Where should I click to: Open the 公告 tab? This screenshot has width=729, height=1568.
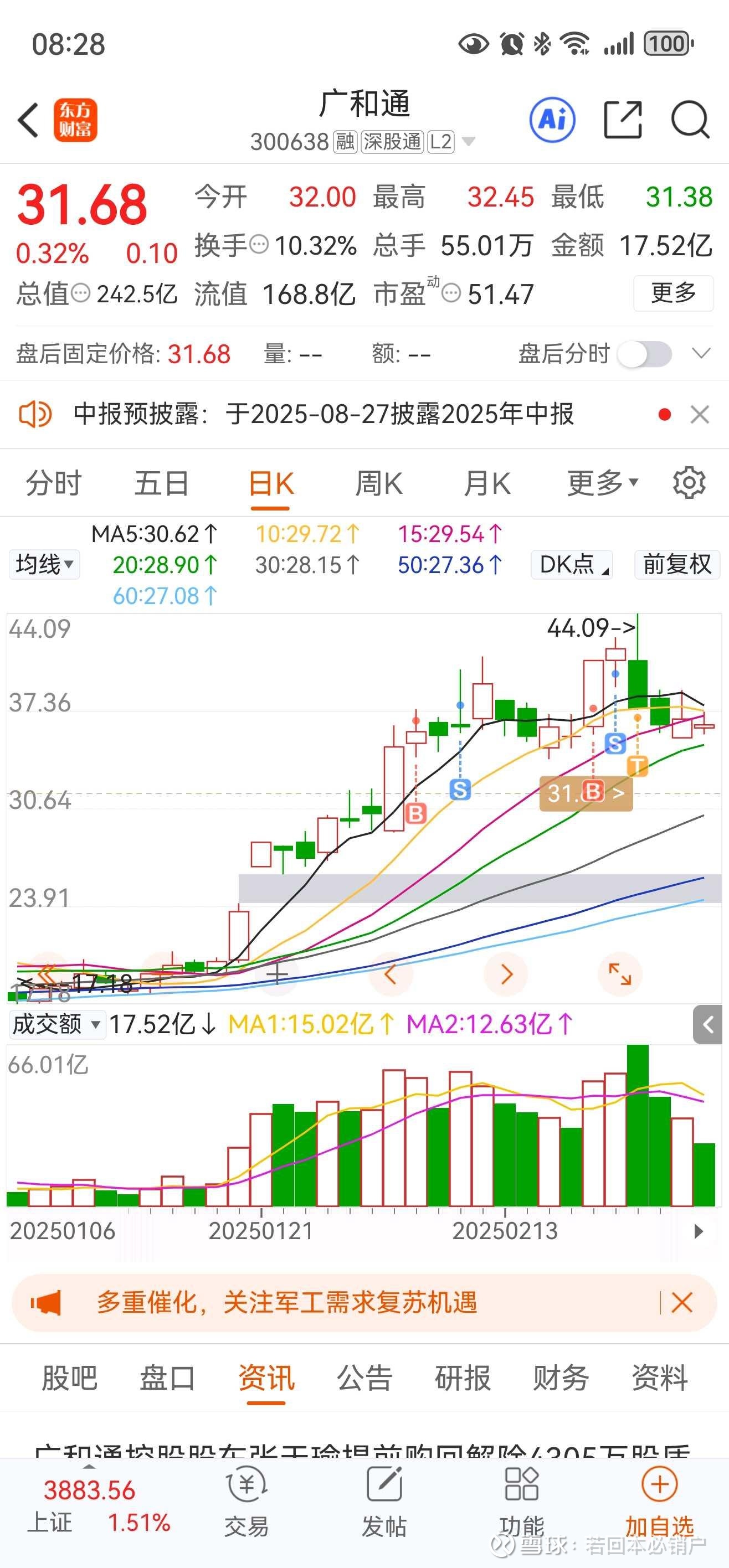click(x=364, y=1378)
